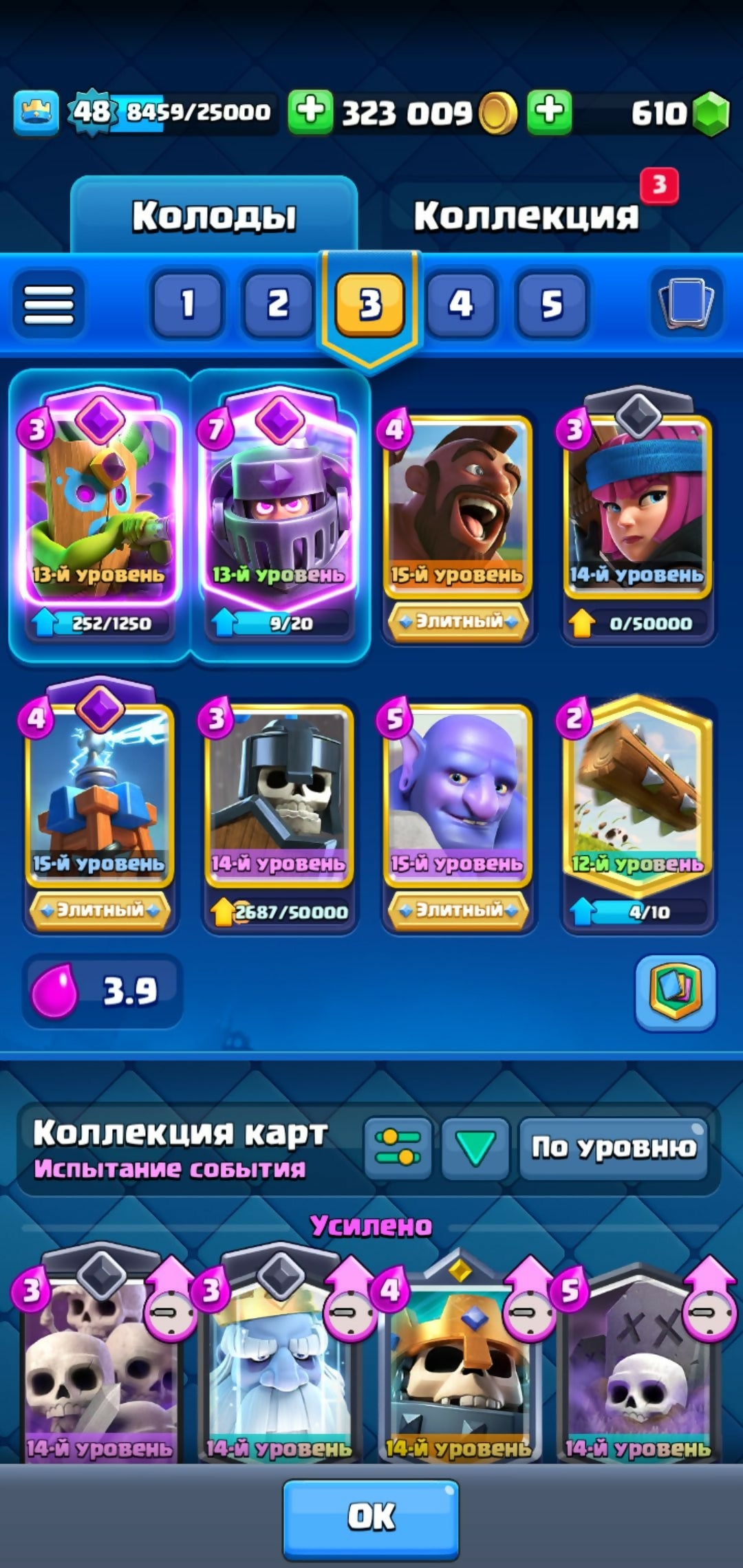Open the tower troops shield button
Image resolution: width=743 pixels, height=1568 pixels.
click(x=676, y=992)
